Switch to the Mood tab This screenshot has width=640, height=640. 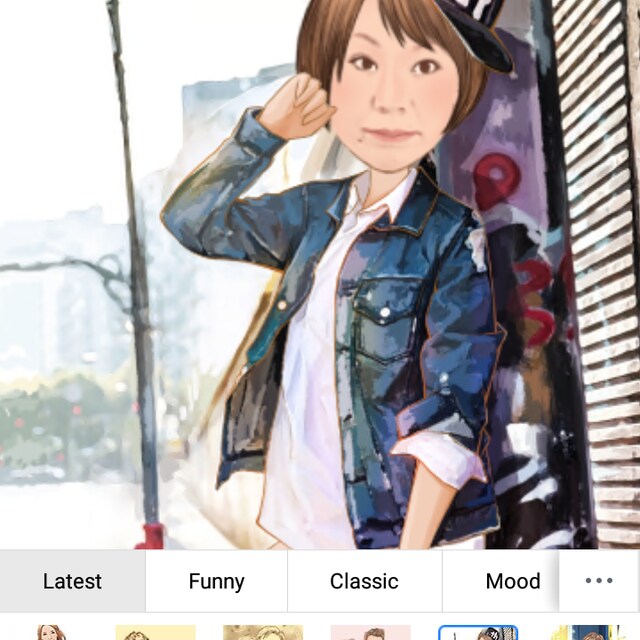(512, 581)
